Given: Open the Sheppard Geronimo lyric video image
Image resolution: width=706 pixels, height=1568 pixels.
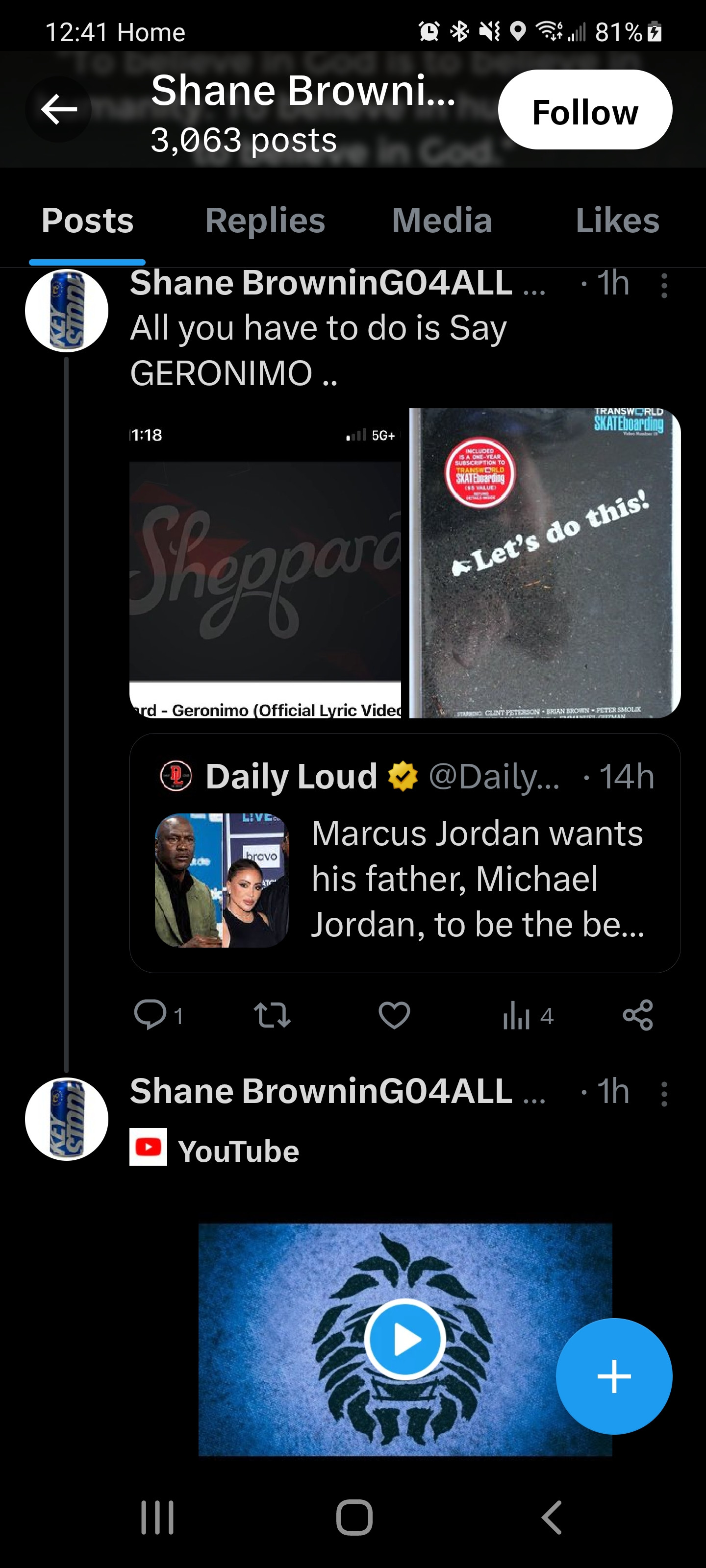Looking at the screenshot, I should pyautogui.click(x=265, y=563).
